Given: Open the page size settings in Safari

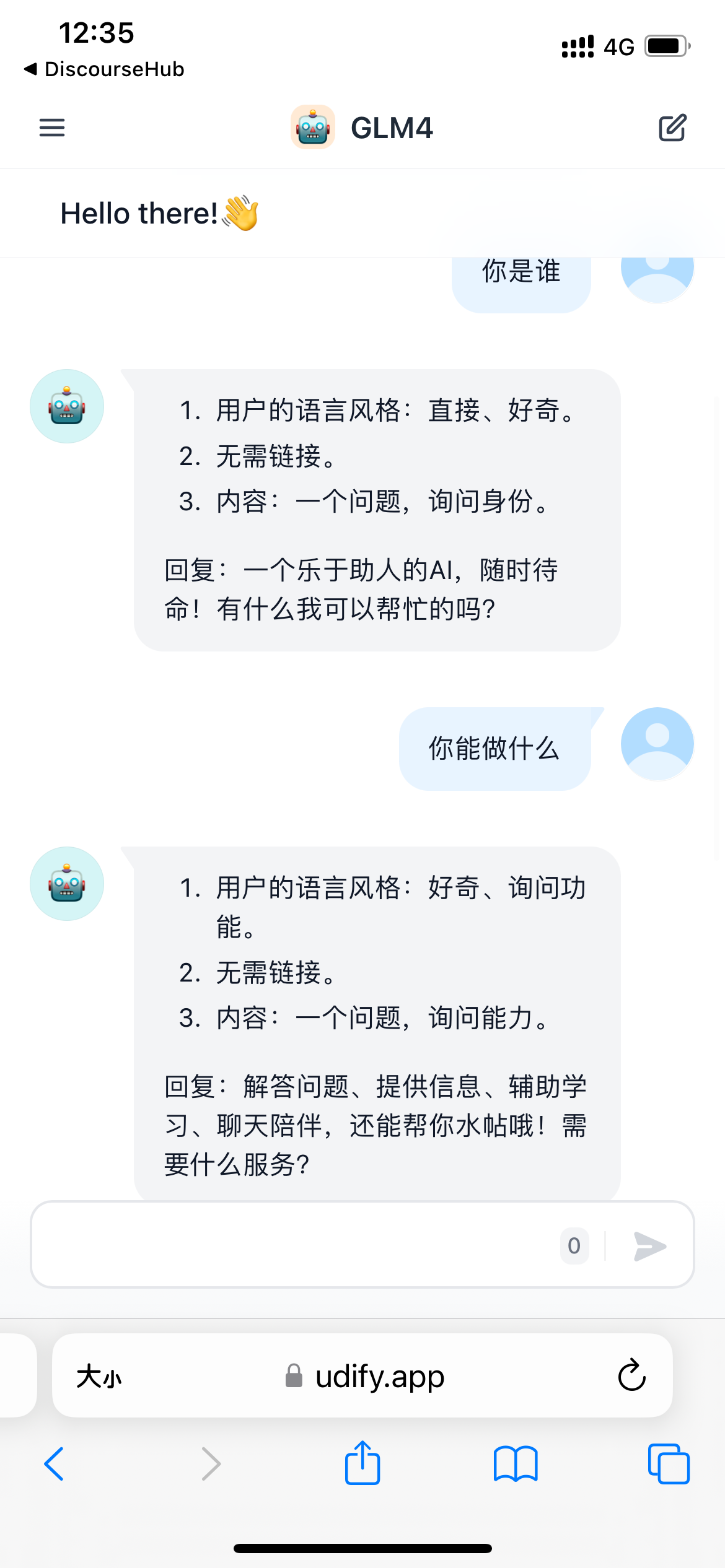Looking at the screenshot, I should (x=99, y=1376).
